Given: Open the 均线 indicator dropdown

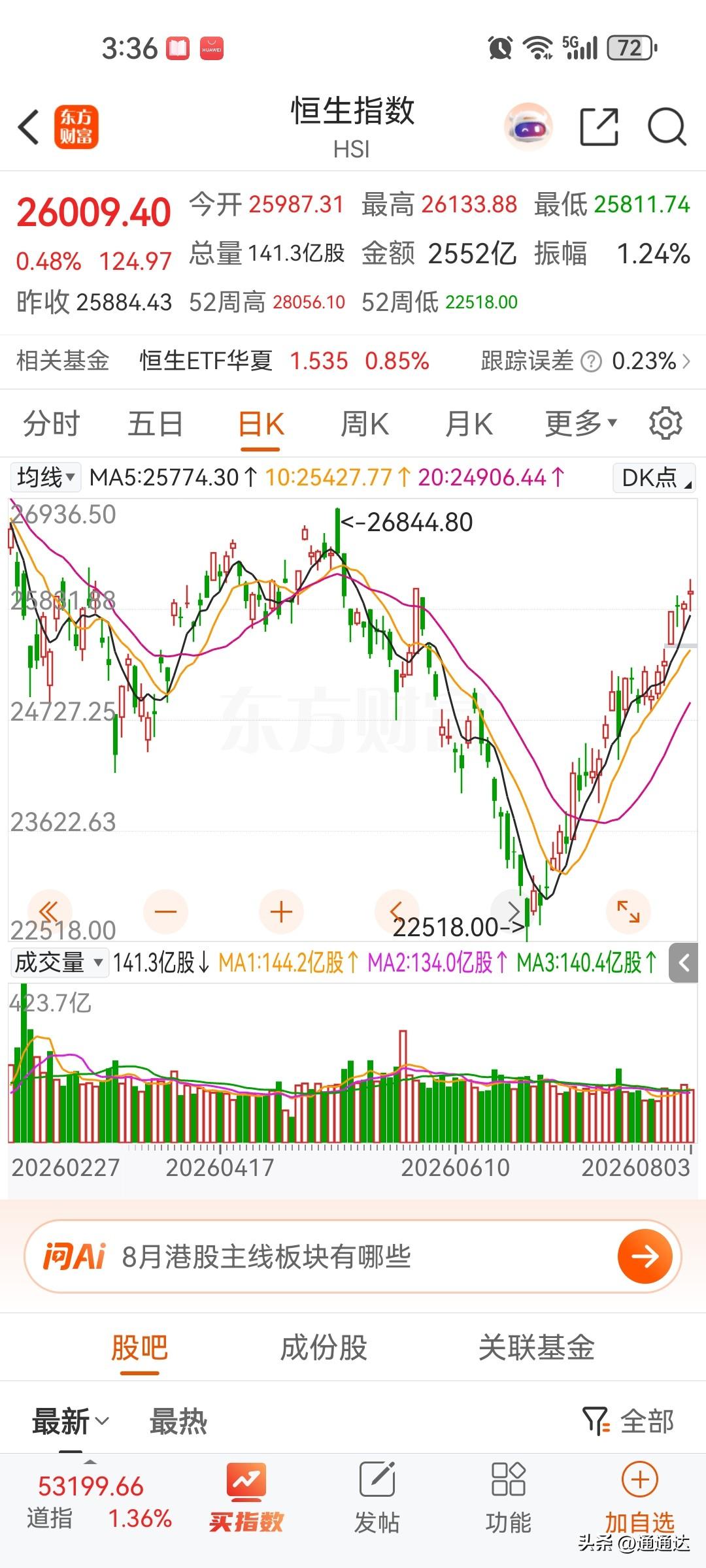Looking at the screenshot, I should click(45, 477).
